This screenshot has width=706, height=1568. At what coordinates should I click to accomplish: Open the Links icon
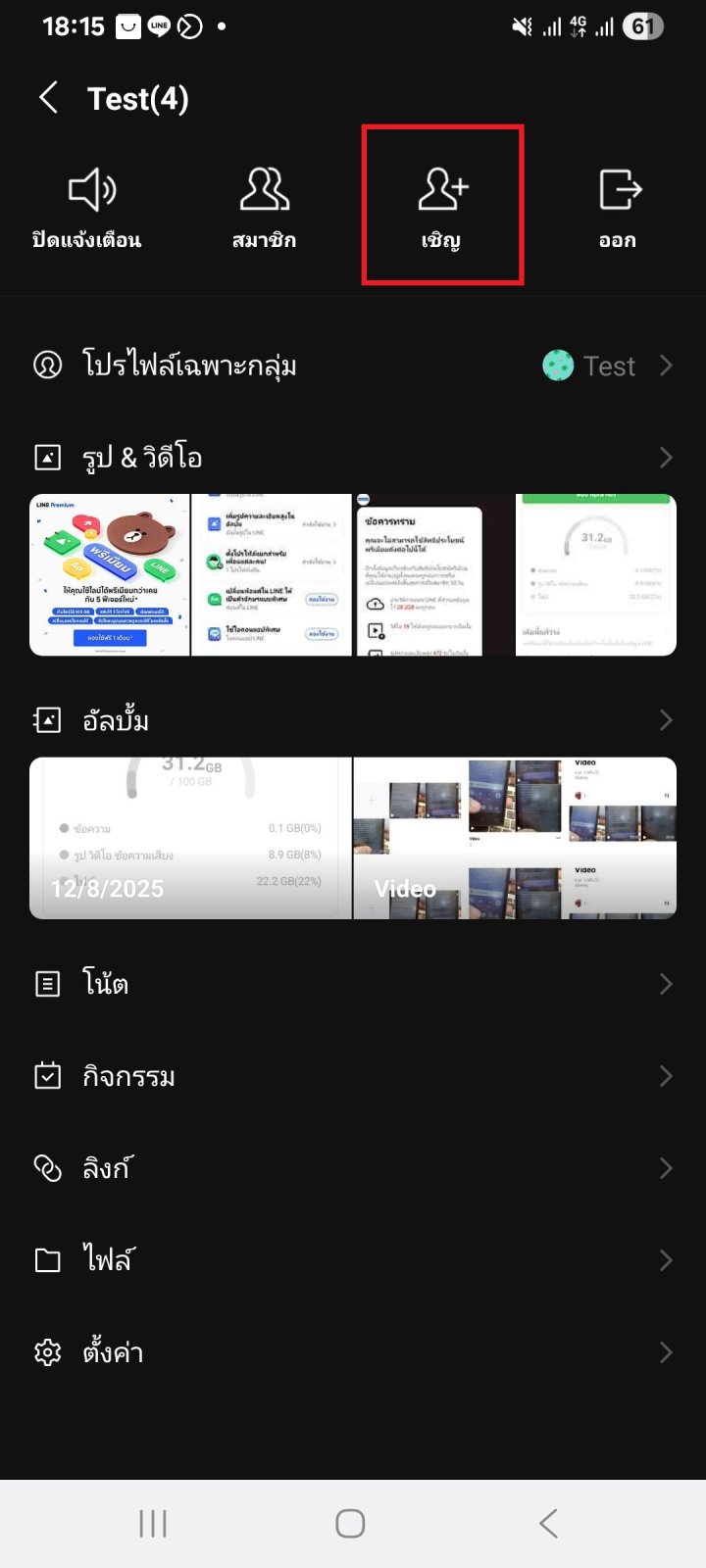click(x=47, y=1168)
